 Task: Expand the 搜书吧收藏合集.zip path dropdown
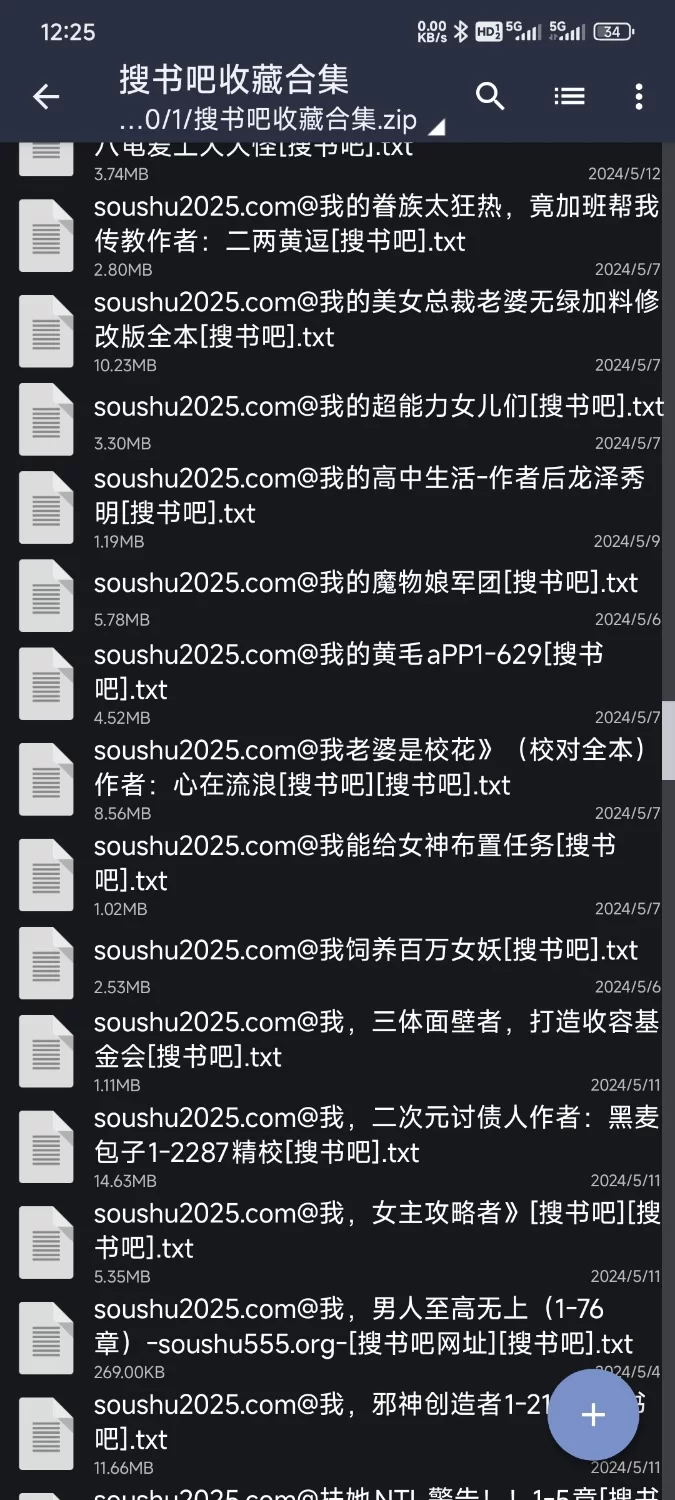pos(436,126)
